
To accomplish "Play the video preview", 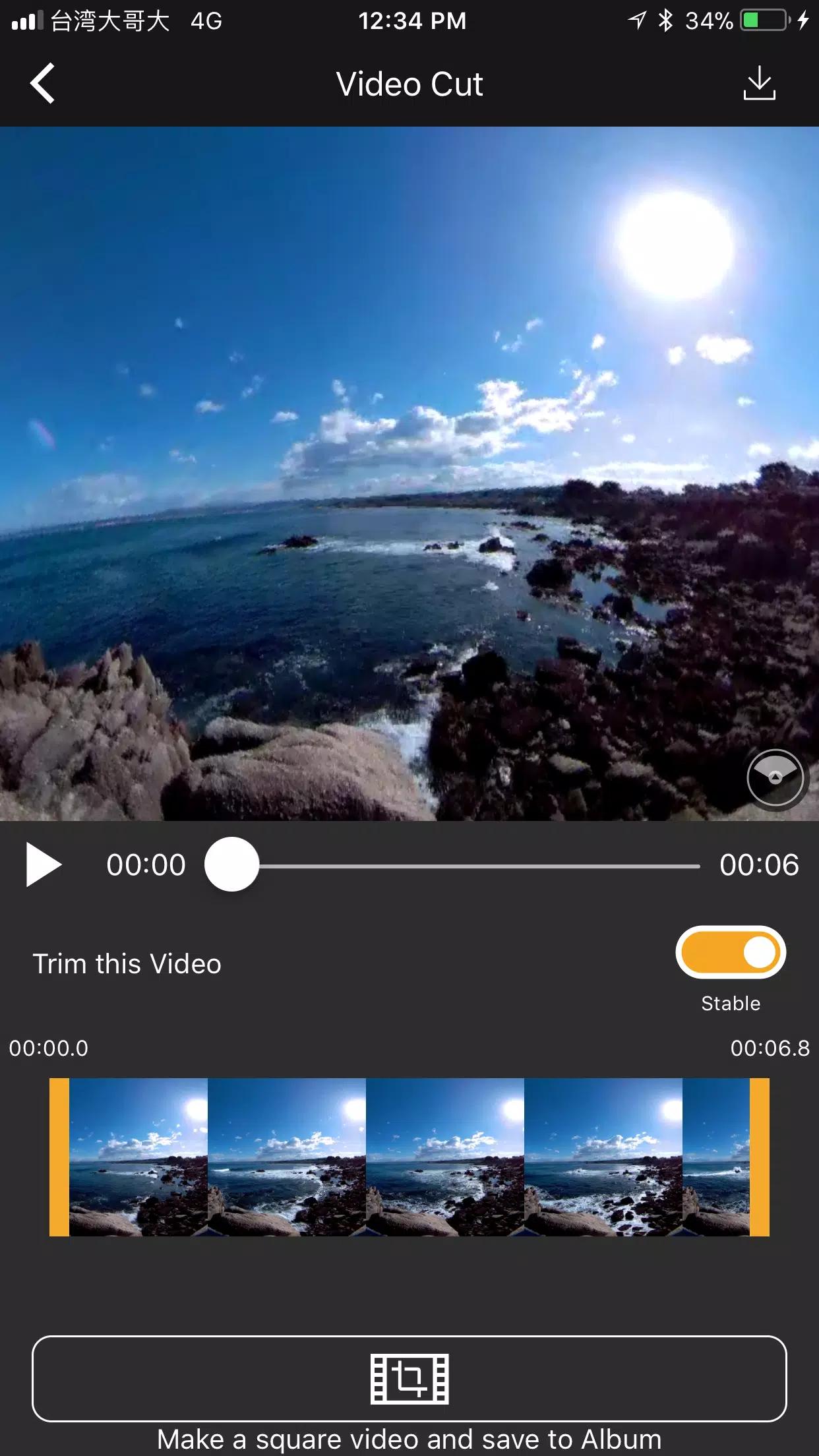I will tap(44, 864).
